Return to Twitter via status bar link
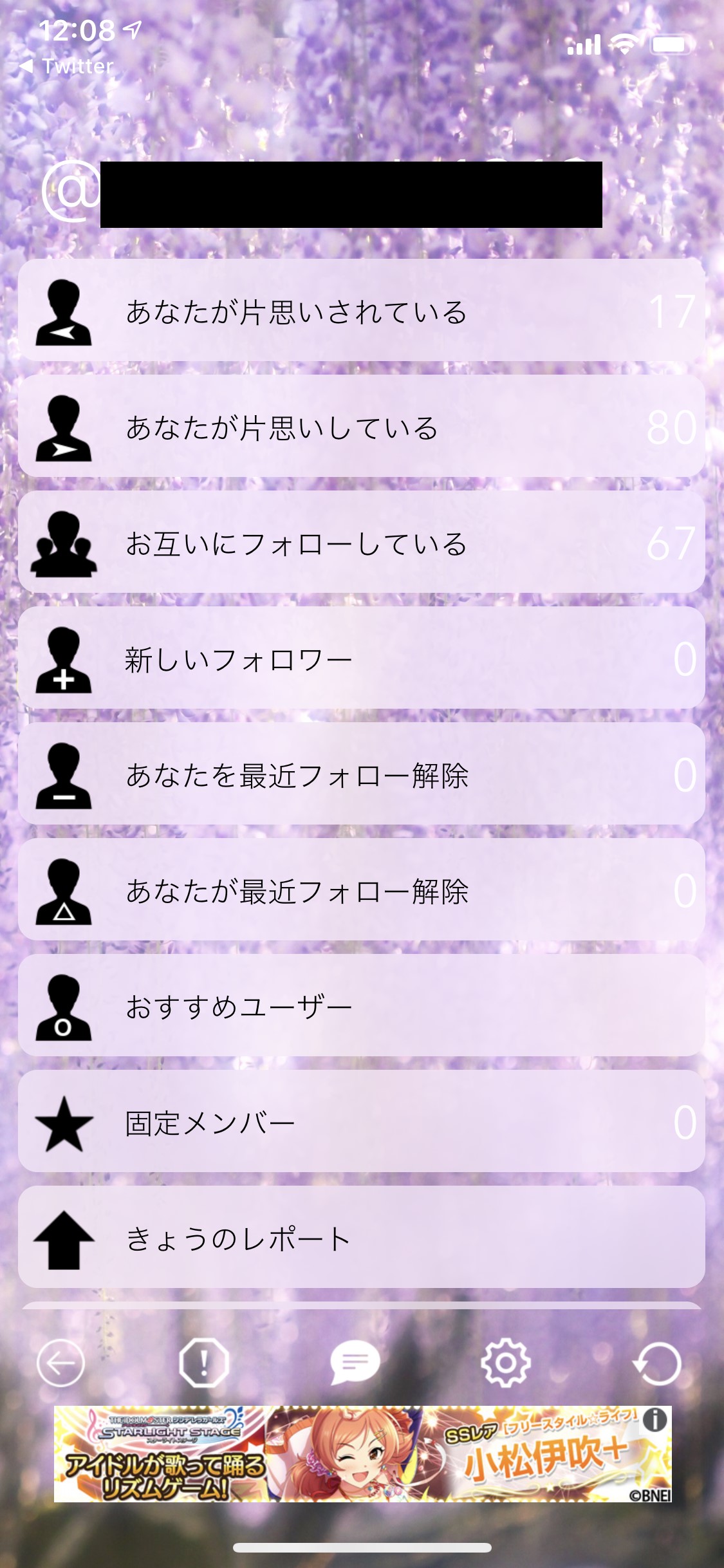This screenshot has height=1568, width=724. coord(67,66)
